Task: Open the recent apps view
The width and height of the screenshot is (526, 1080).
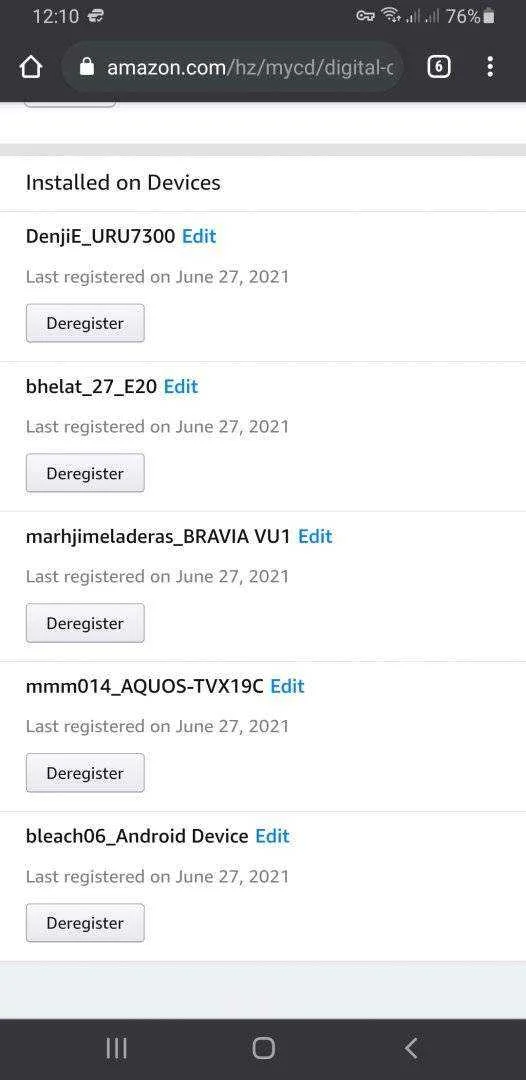Action: [x=116, y=1048]
